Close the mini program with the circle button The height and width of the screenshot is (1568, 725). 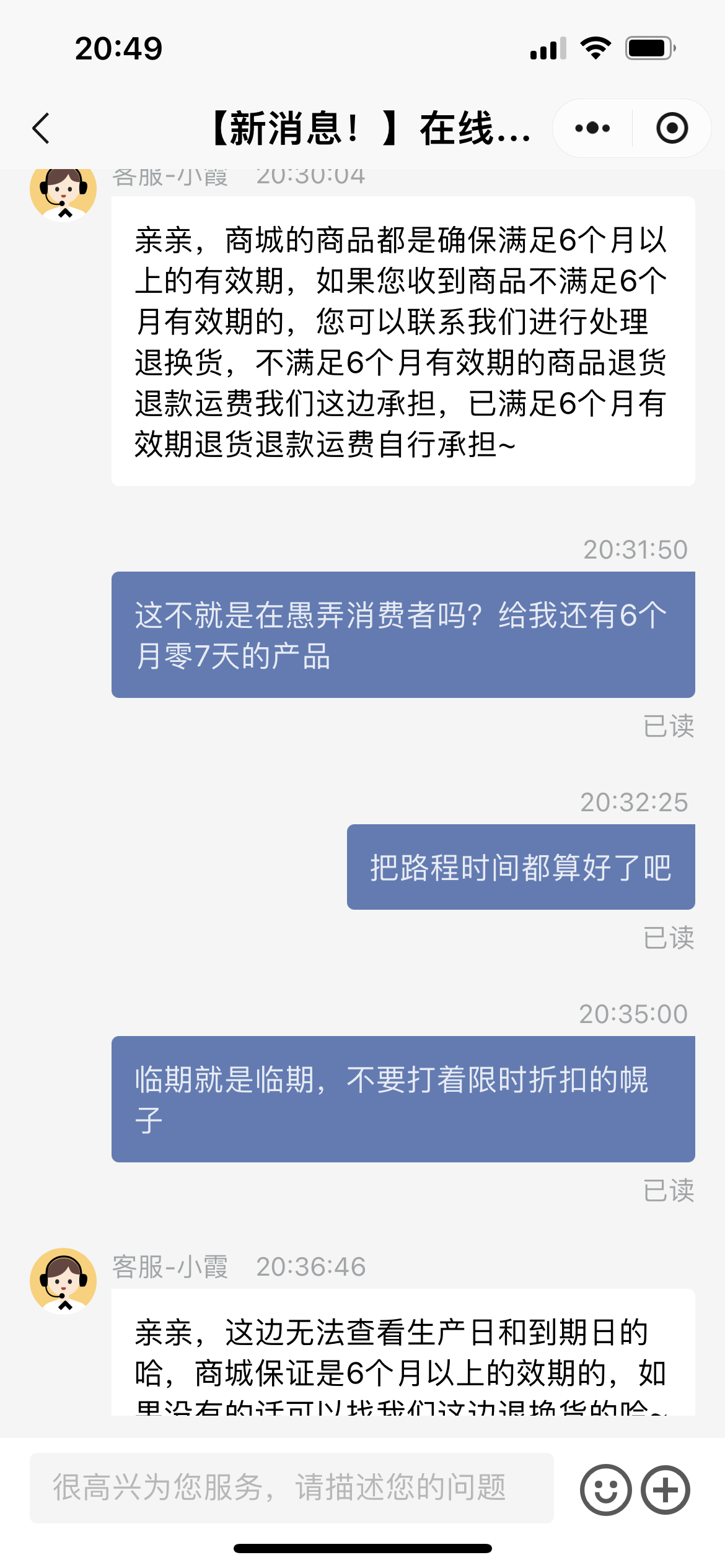[672, 128]
